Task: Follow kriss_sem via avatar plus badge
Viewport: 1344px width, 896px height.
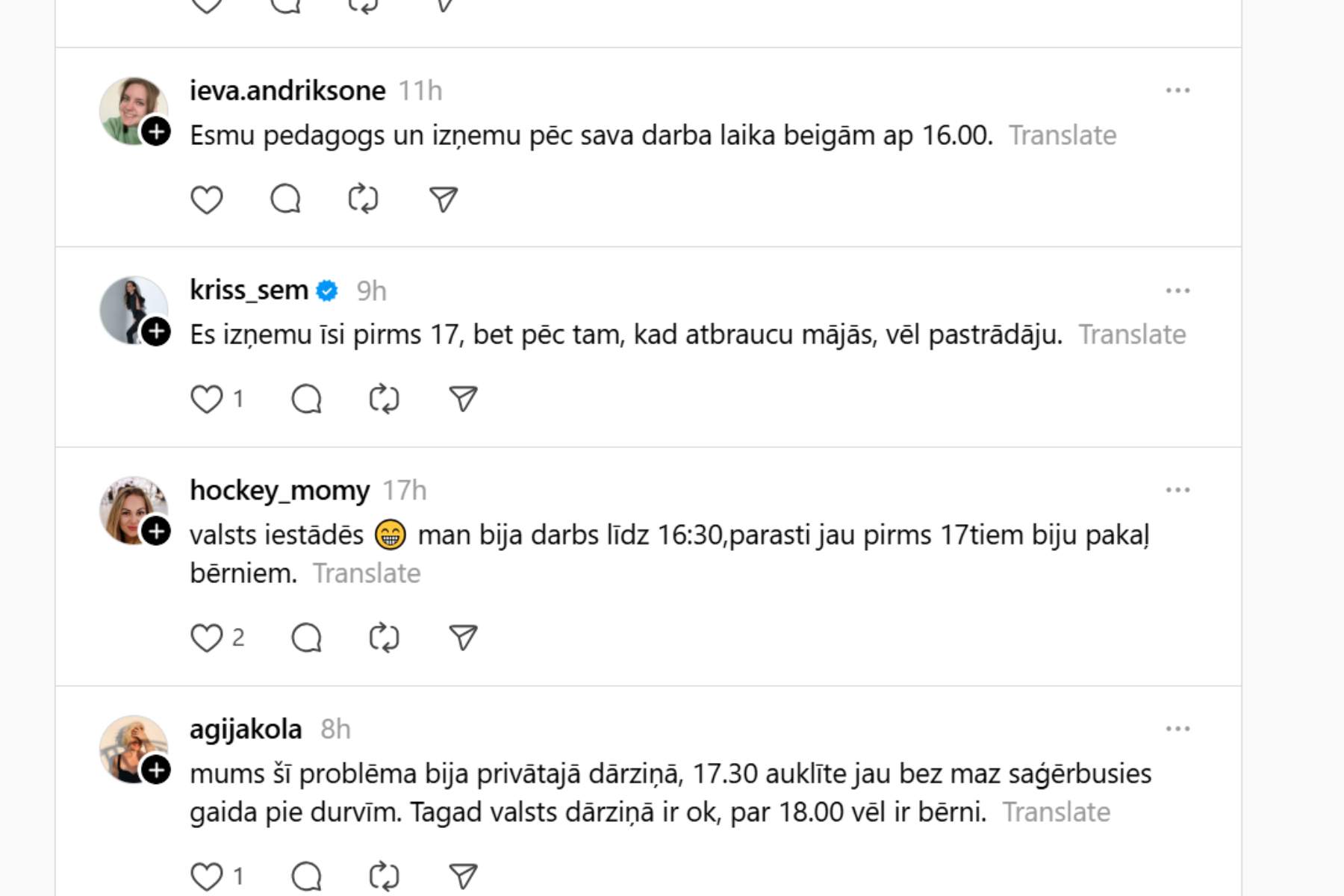Action: (156, 332)
